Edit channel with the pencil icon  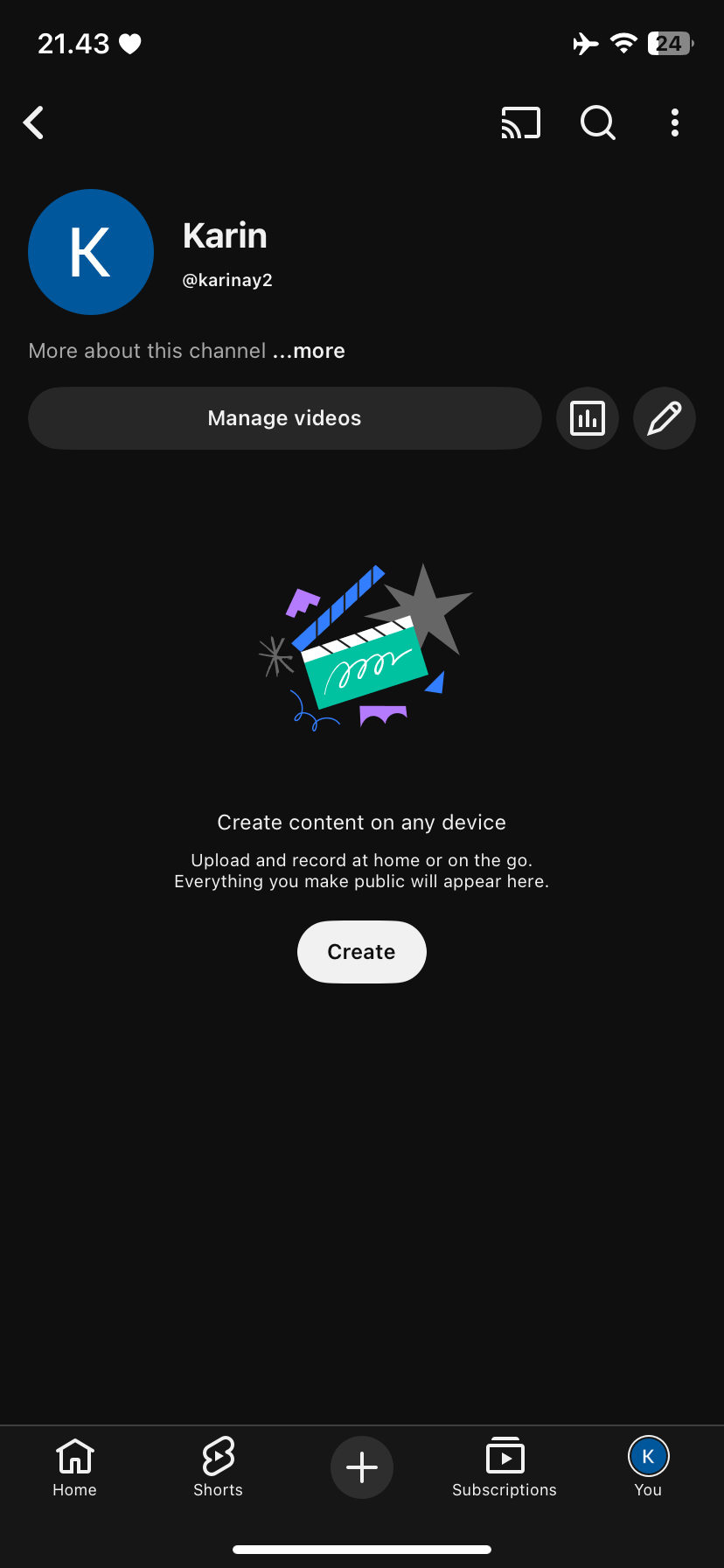664,418
